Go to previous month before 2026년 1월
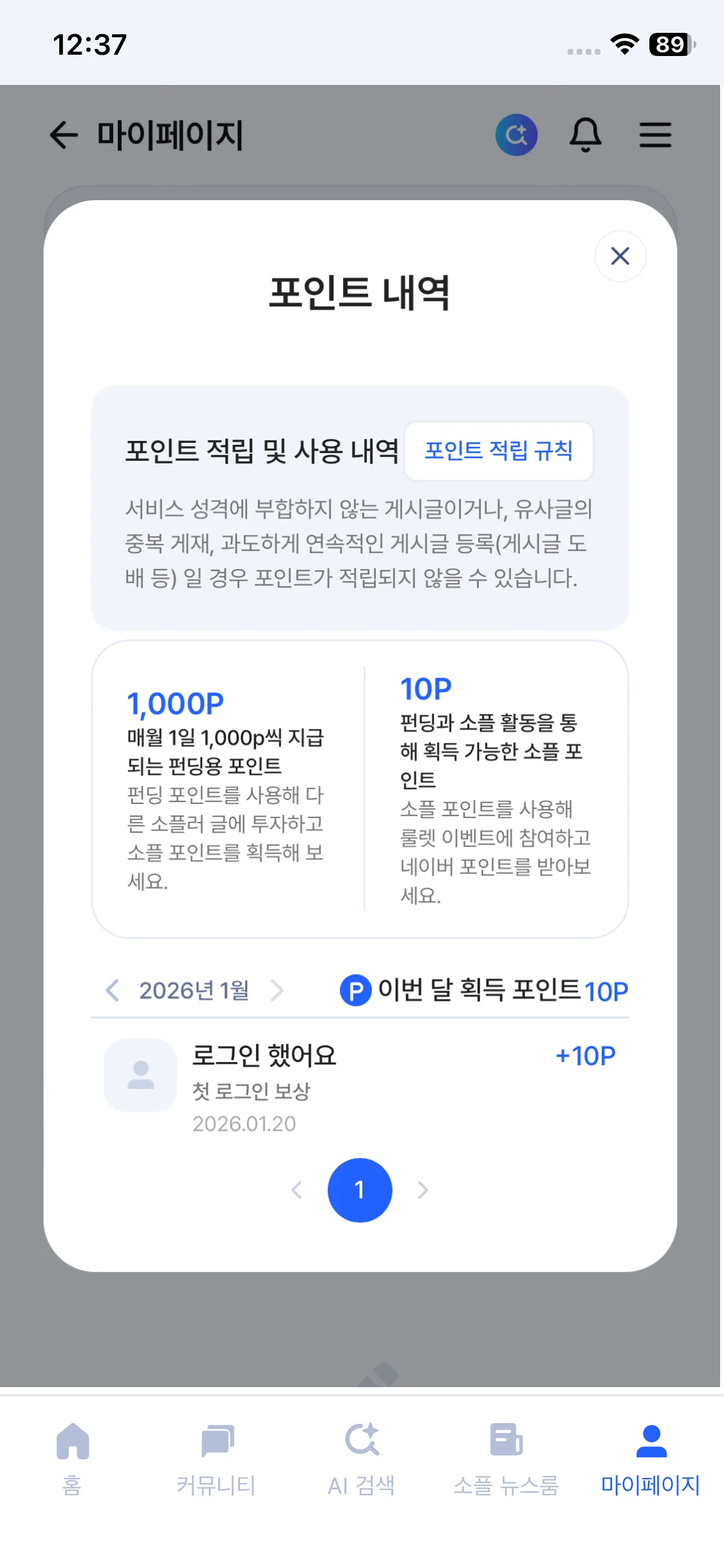 [113, 990]
